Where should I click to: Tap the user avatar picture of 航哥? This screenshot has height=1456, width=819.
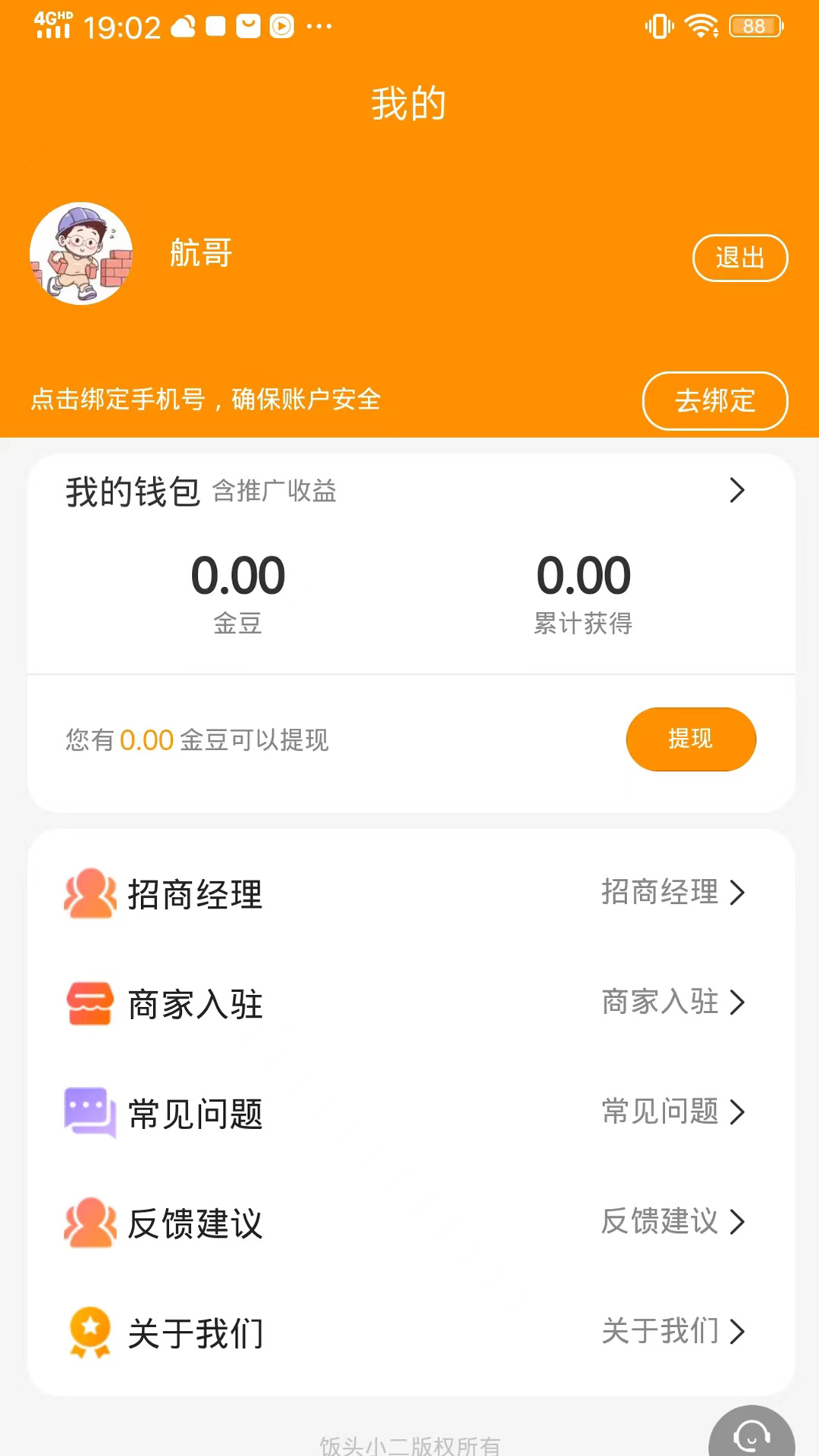pyautogui.click(x=81, y=253)
